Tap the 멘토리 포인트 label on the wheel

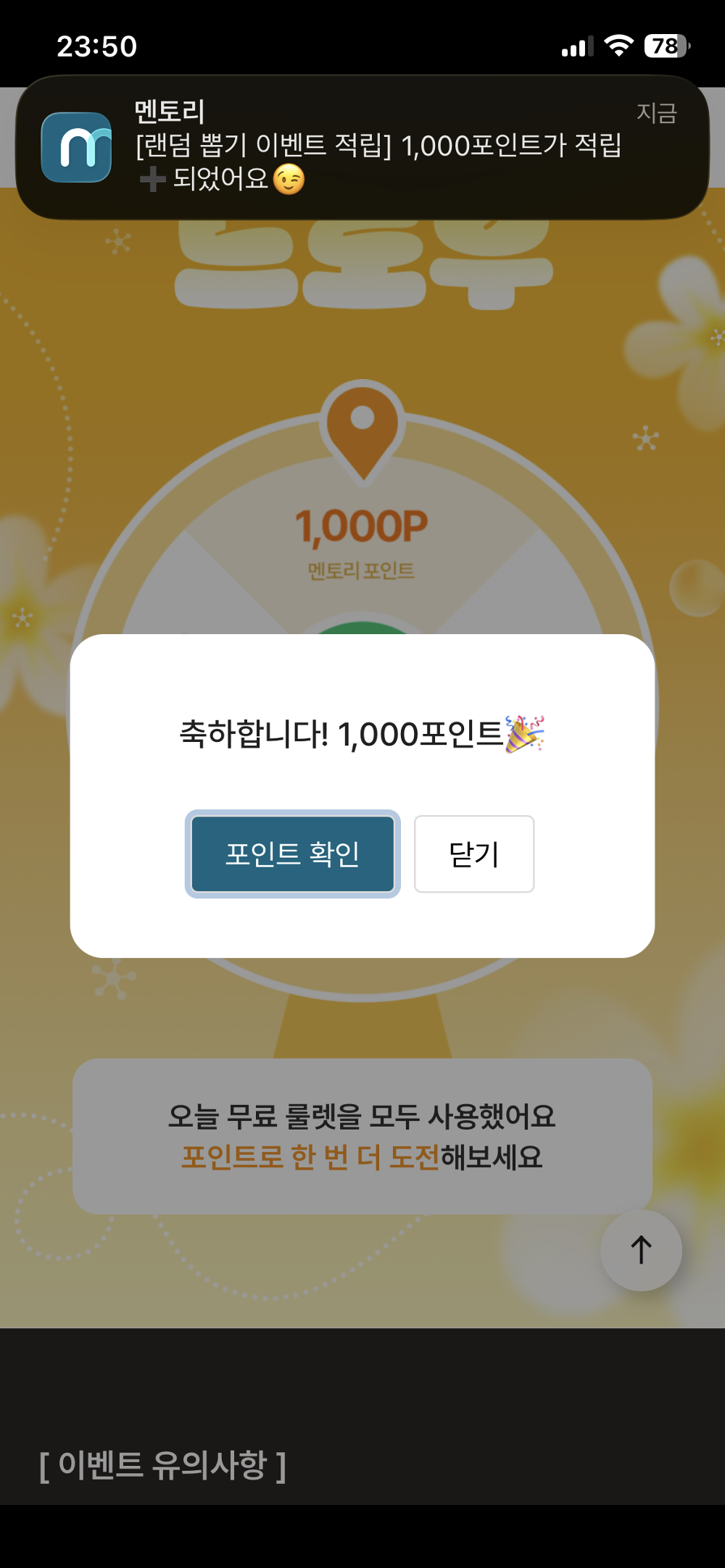click(x=362, y=572)
